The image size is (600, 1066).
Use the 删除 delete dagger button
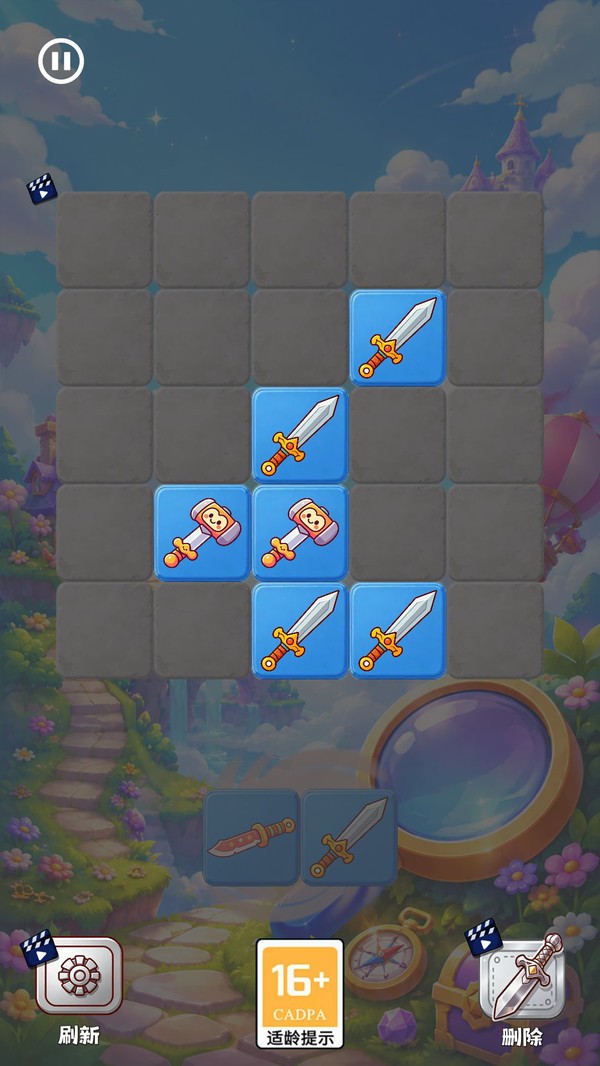point(522,977)
